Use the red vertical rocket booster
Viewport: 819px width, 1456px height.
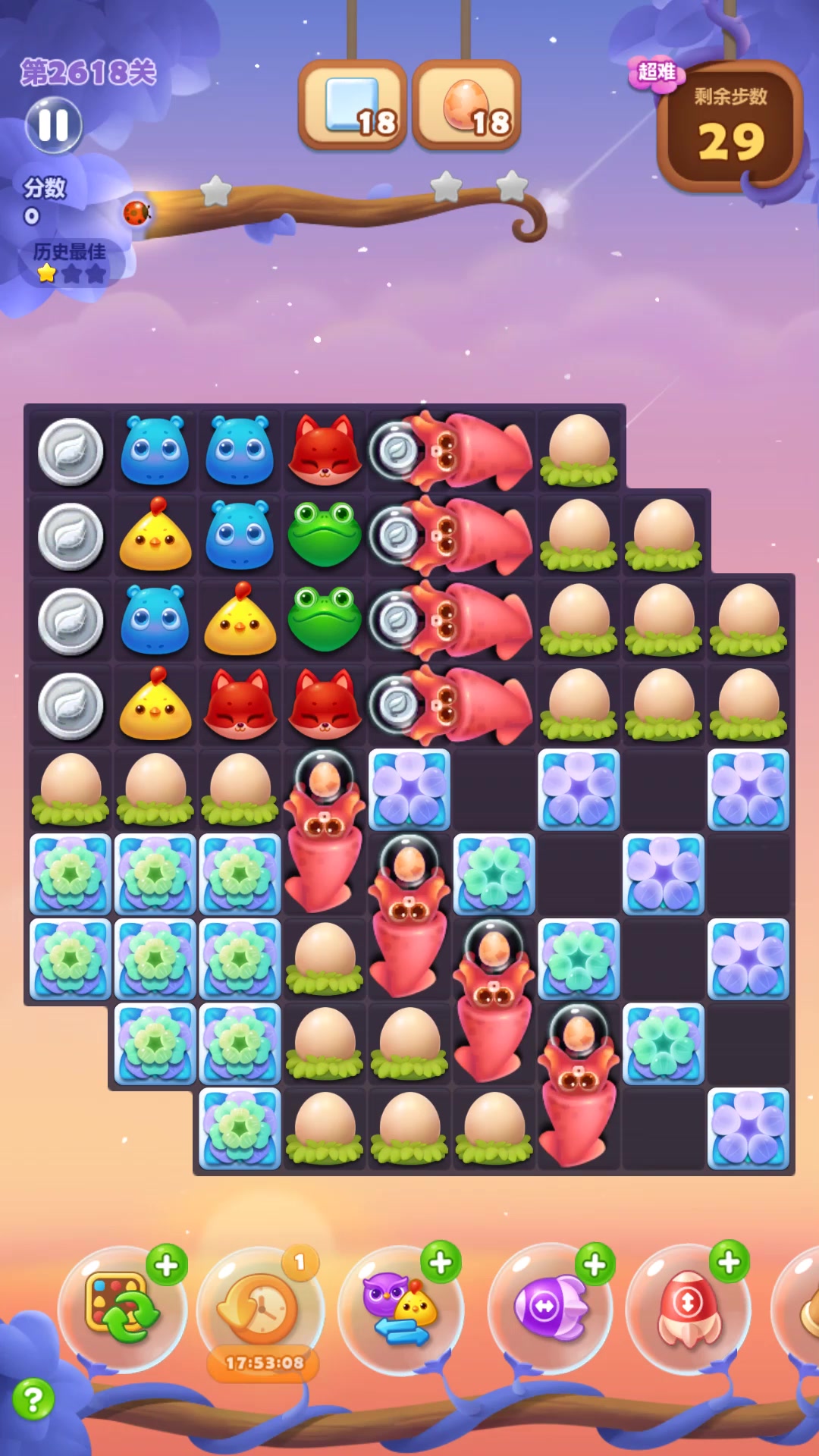tap(689, 1309)
